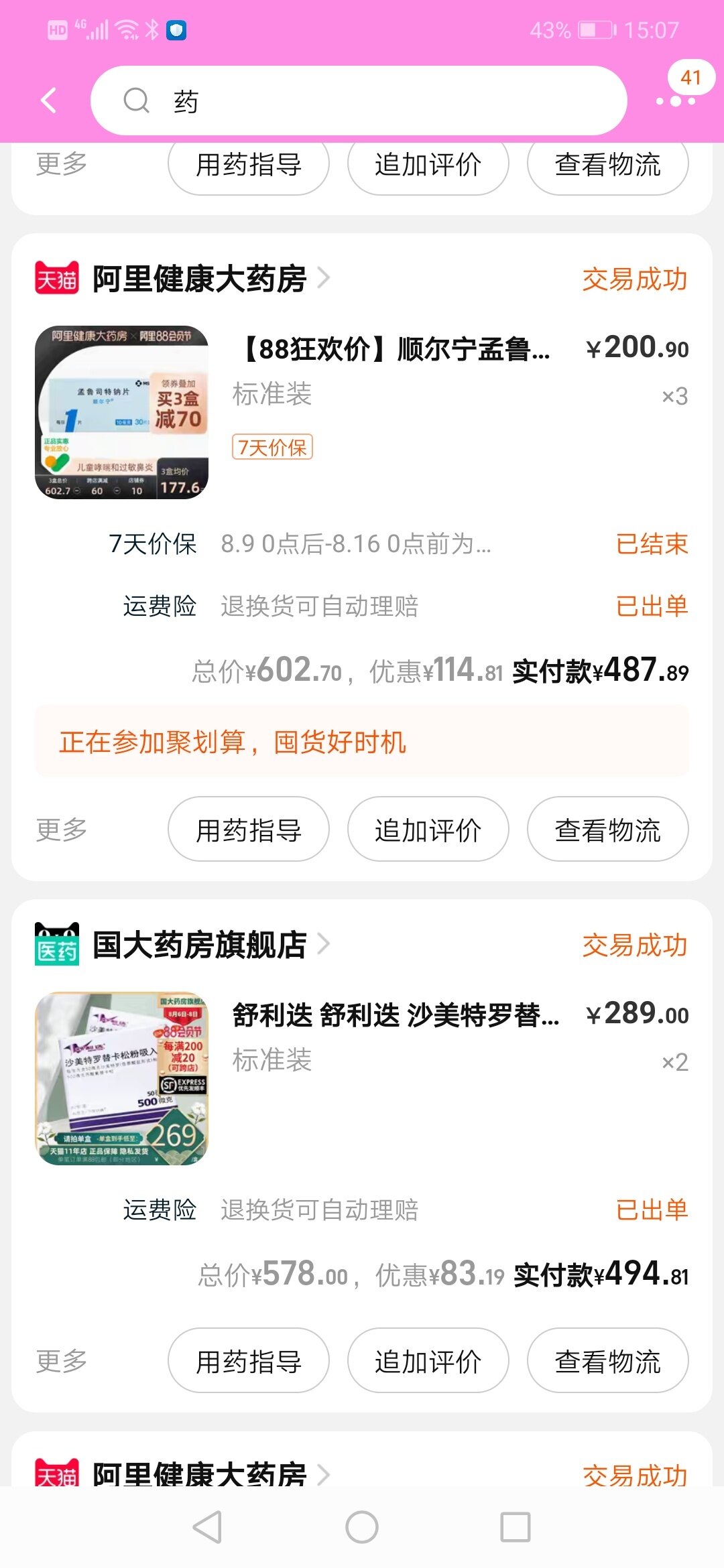Show 更多 options for 顺尔宁 order
Image resolution: width=724 pixels, height=1568 pixels.
click(x=62, y=830)
